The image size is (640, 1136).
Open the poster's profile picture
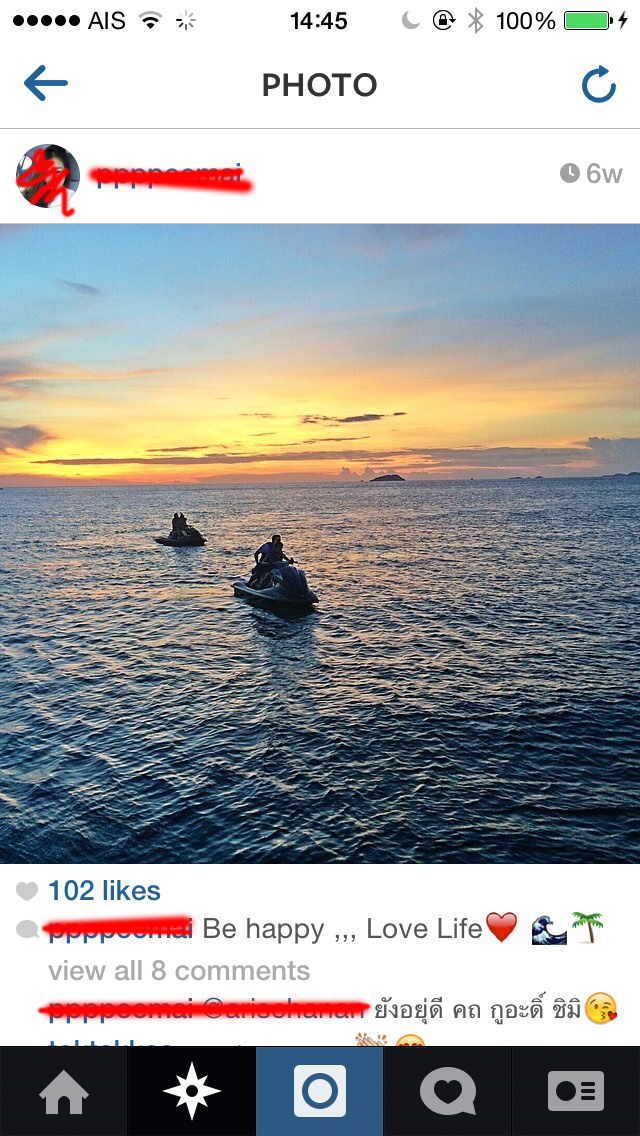pos(48,176)
